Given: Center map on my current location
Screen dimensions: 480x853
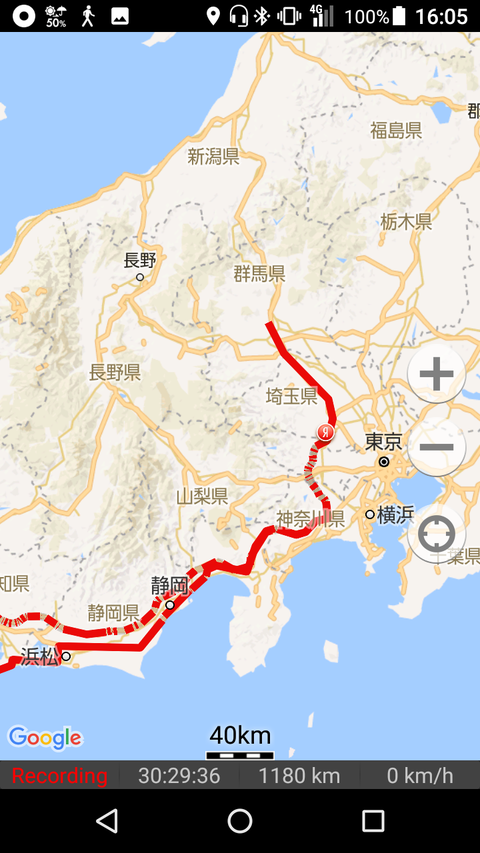Looking at the screenshot, I should click(436, 534).
